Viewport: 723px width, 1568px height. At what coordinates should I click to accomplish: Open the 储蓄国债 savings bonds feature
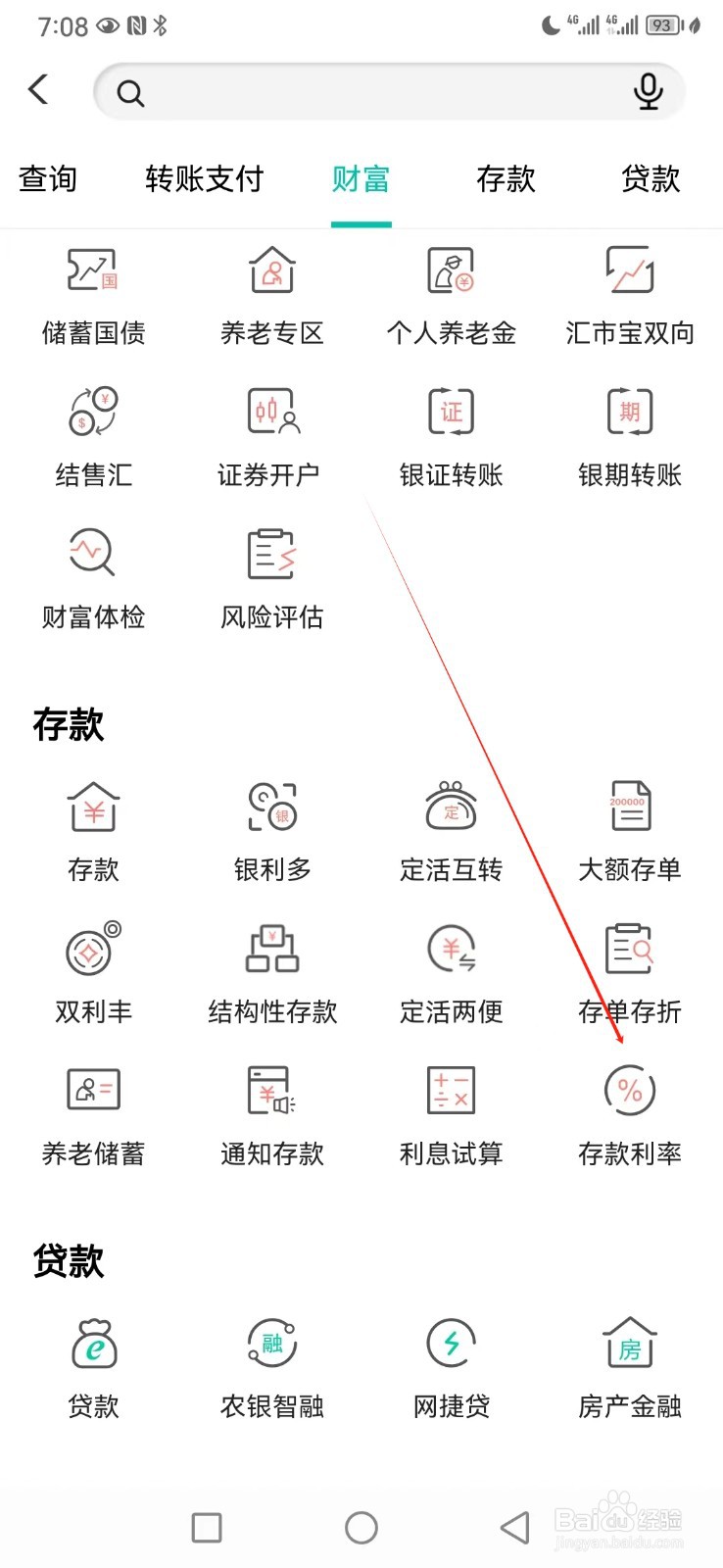point(93,294)
